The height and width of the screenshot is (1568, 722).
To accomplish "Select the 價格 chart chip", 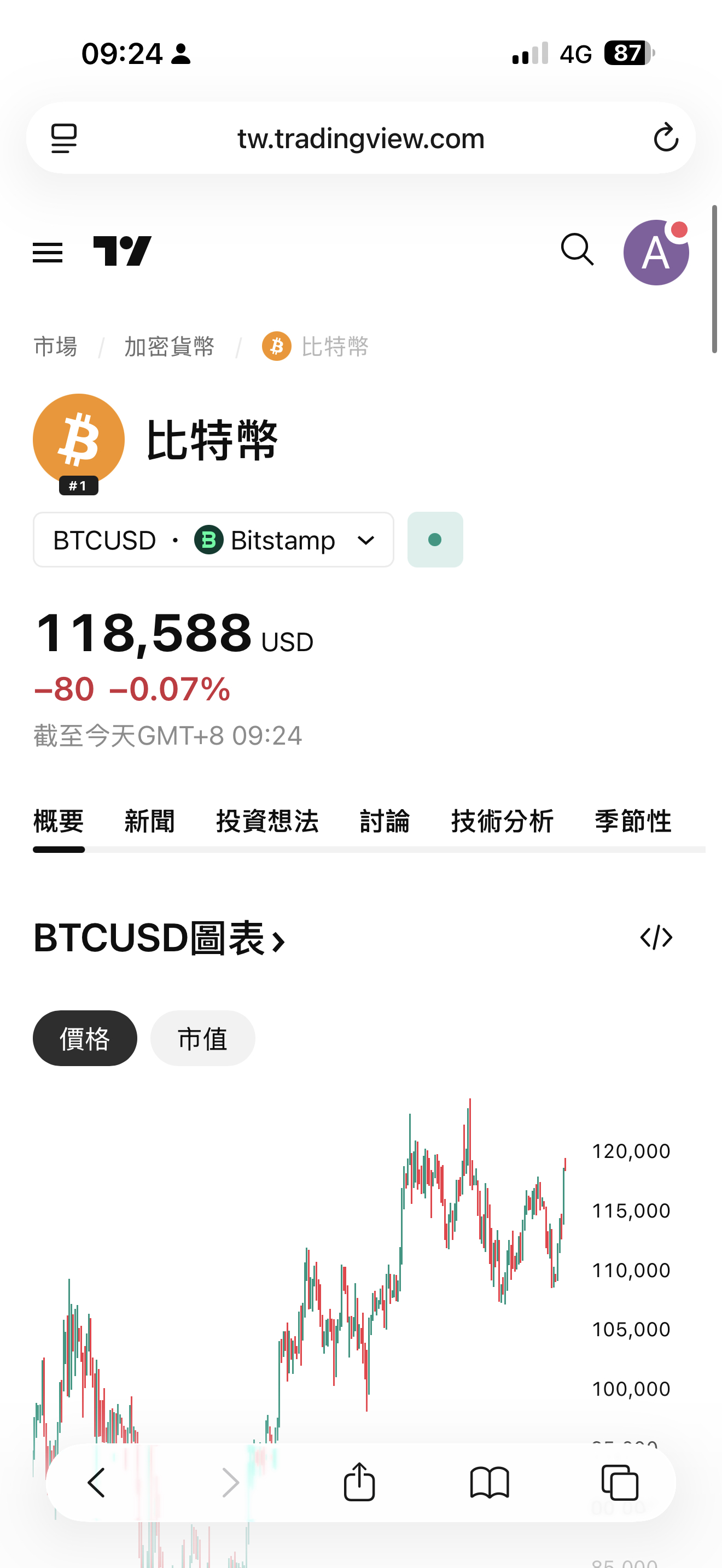I will pyautogui.click(x=85, y=1038).
